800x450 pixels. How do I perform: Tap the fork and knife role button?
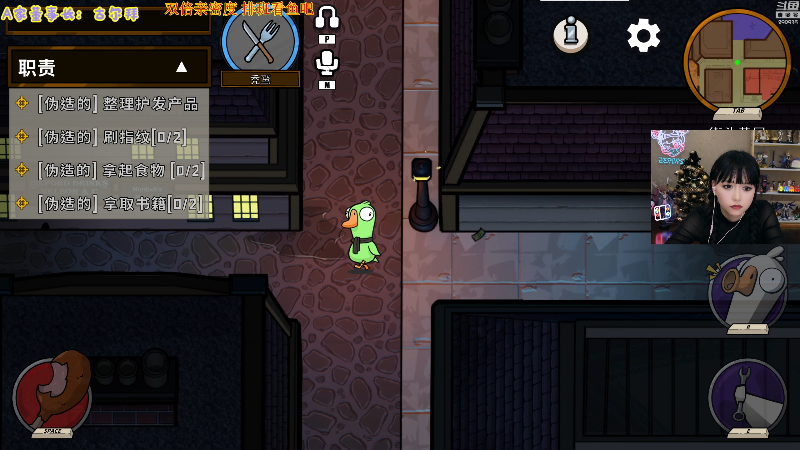point(261,41)
